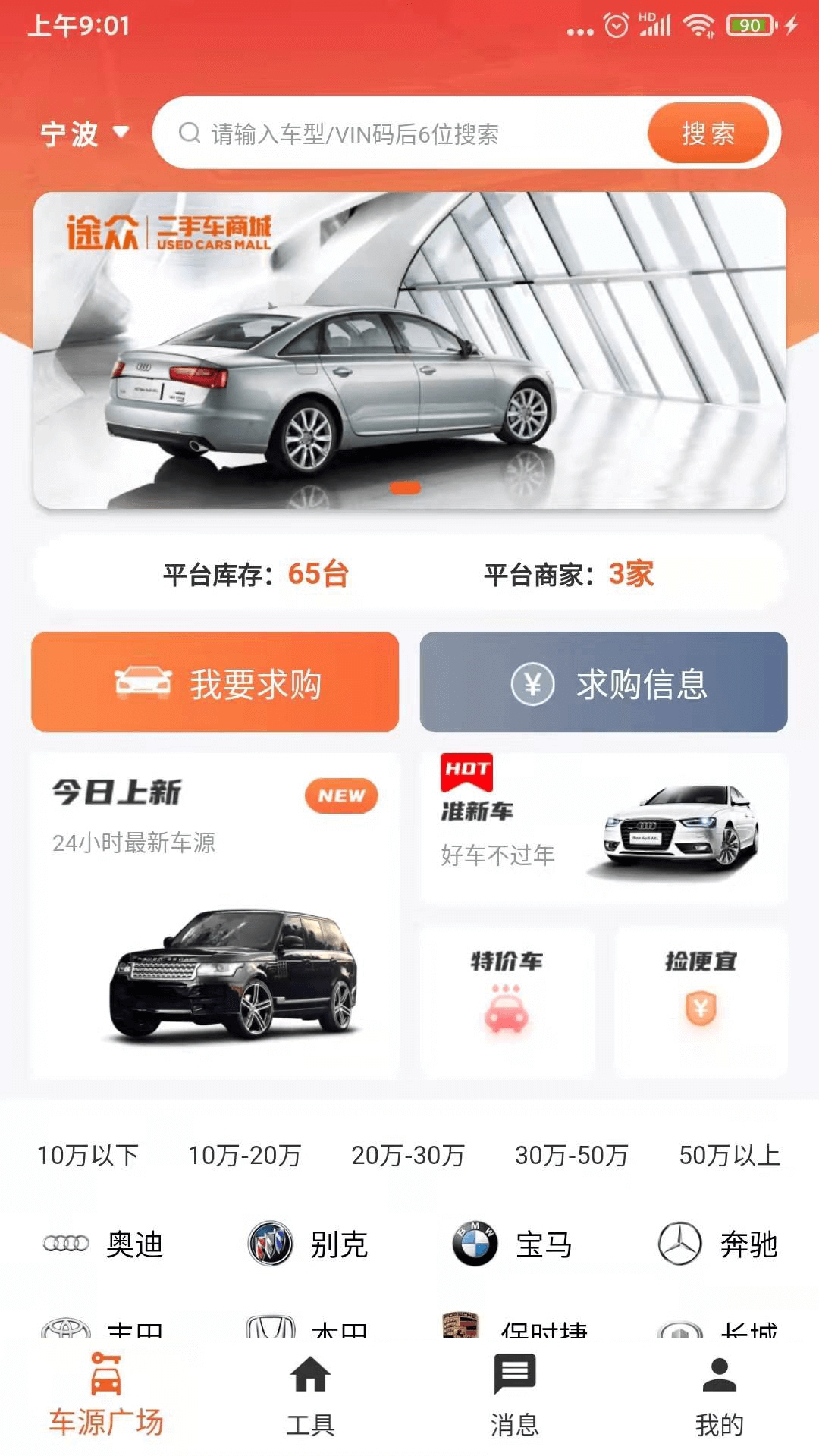Select the 10万-20万 price range
This screenshot has width=819, height=1456.
click(244, 1155)
